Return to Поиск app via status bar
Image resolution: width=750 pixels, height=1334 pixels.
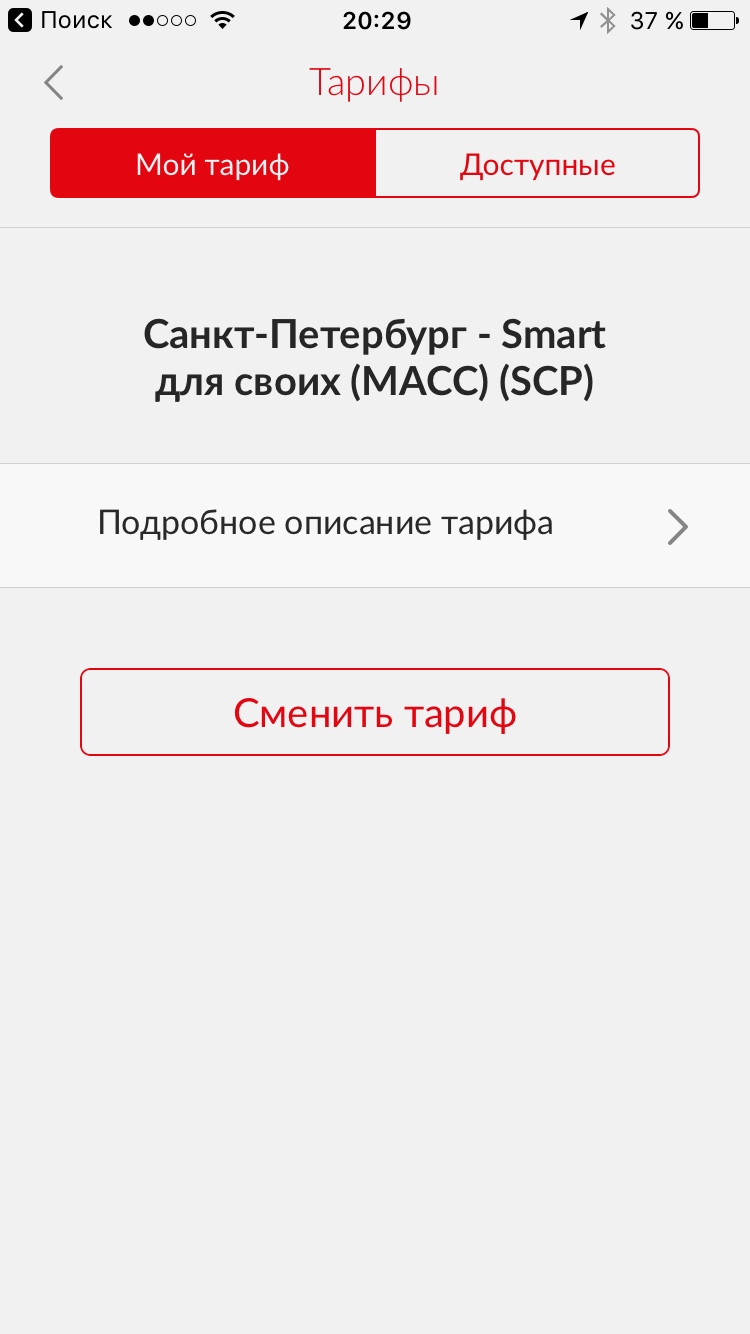click(60, 20)
